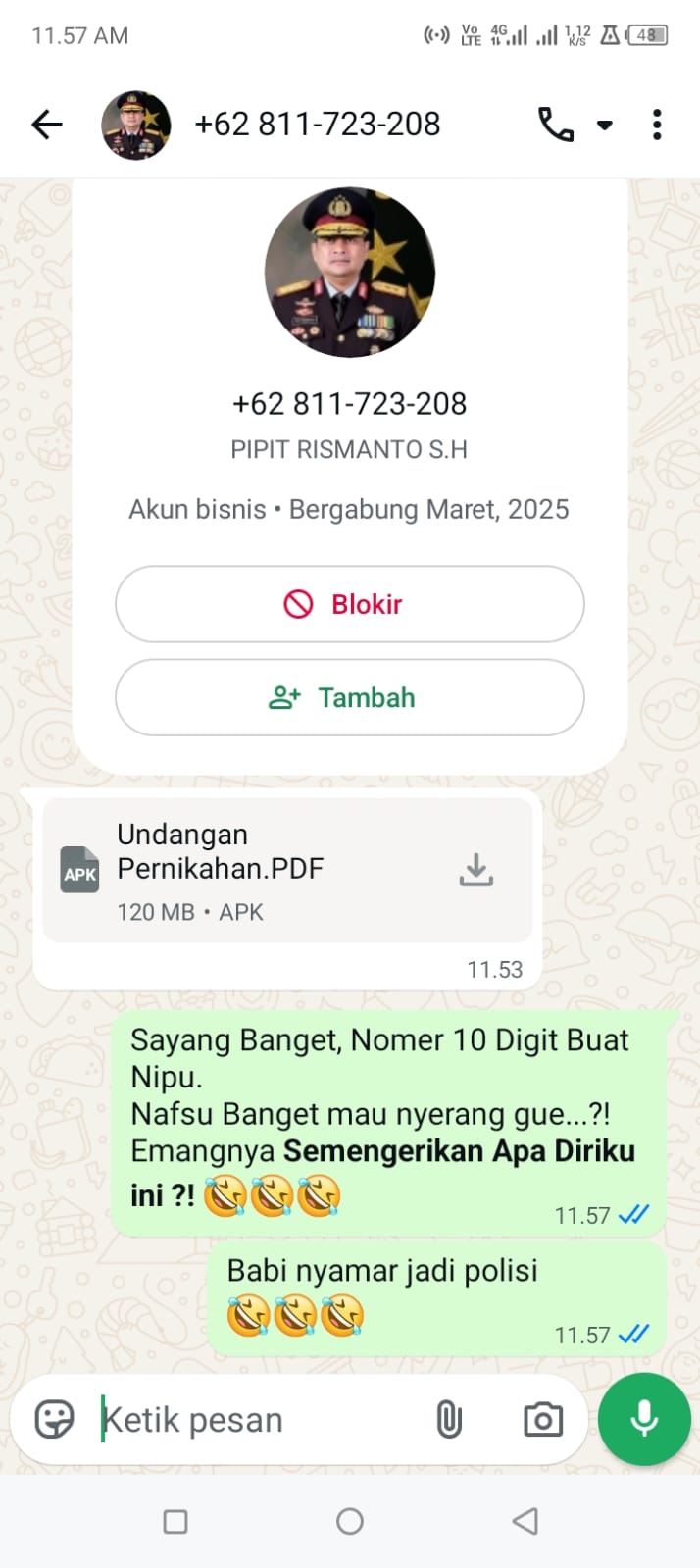Tap the system home button
700x1568 pixels.
(350, 1521)
